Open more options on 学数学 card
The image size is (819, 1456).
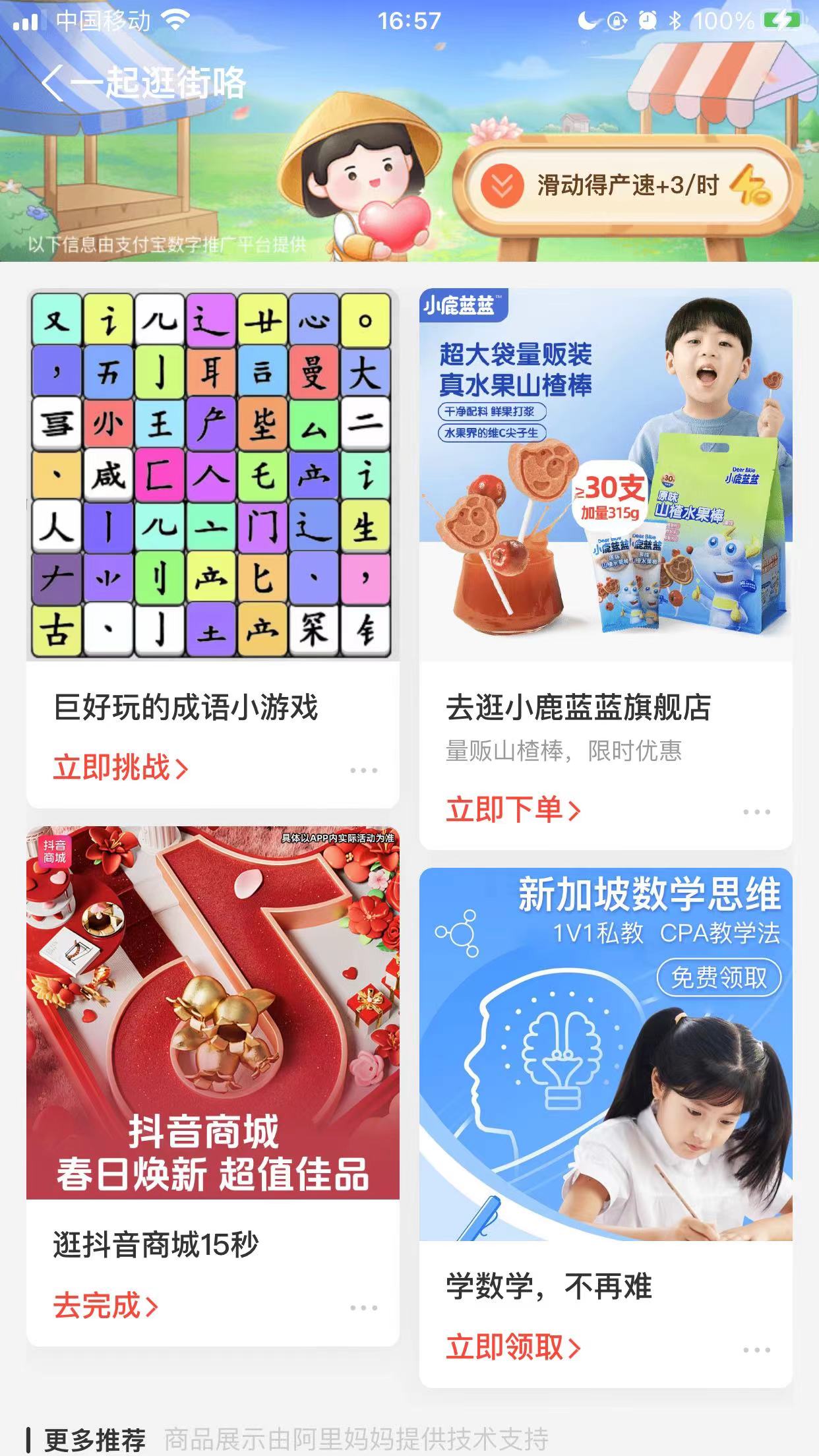tap(756, 1350)
